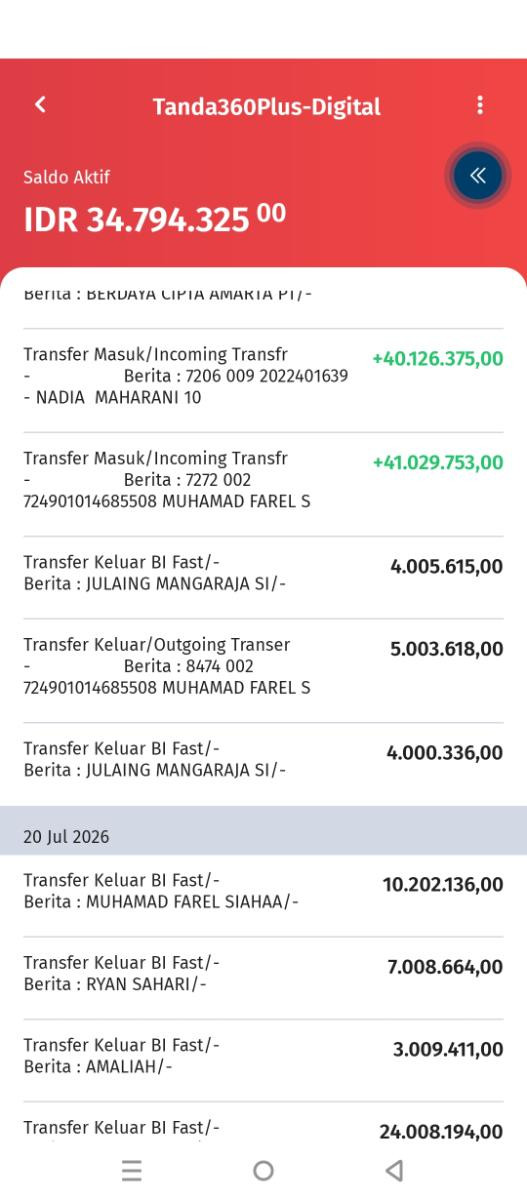The height and width of the screenshot is (1200, 527).
Task: Tap the system home button
Action: pos(263,1170)
